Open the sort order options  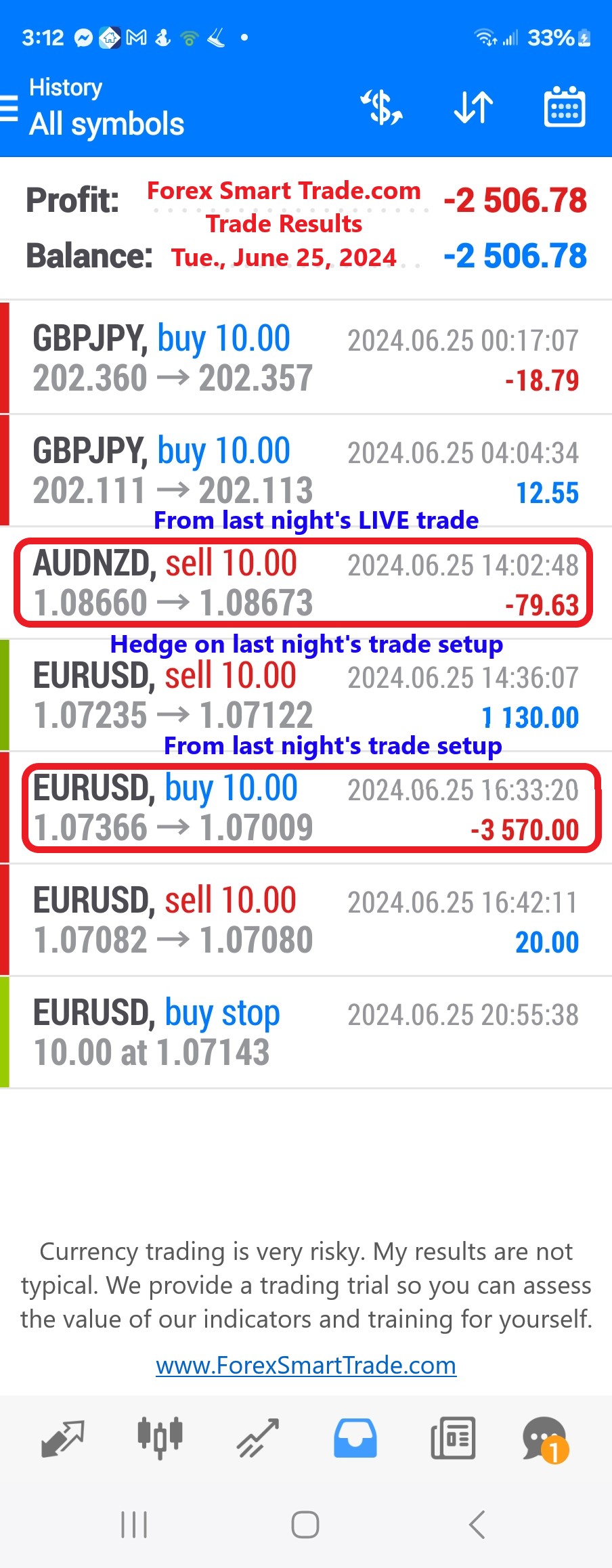pos(473,108)
